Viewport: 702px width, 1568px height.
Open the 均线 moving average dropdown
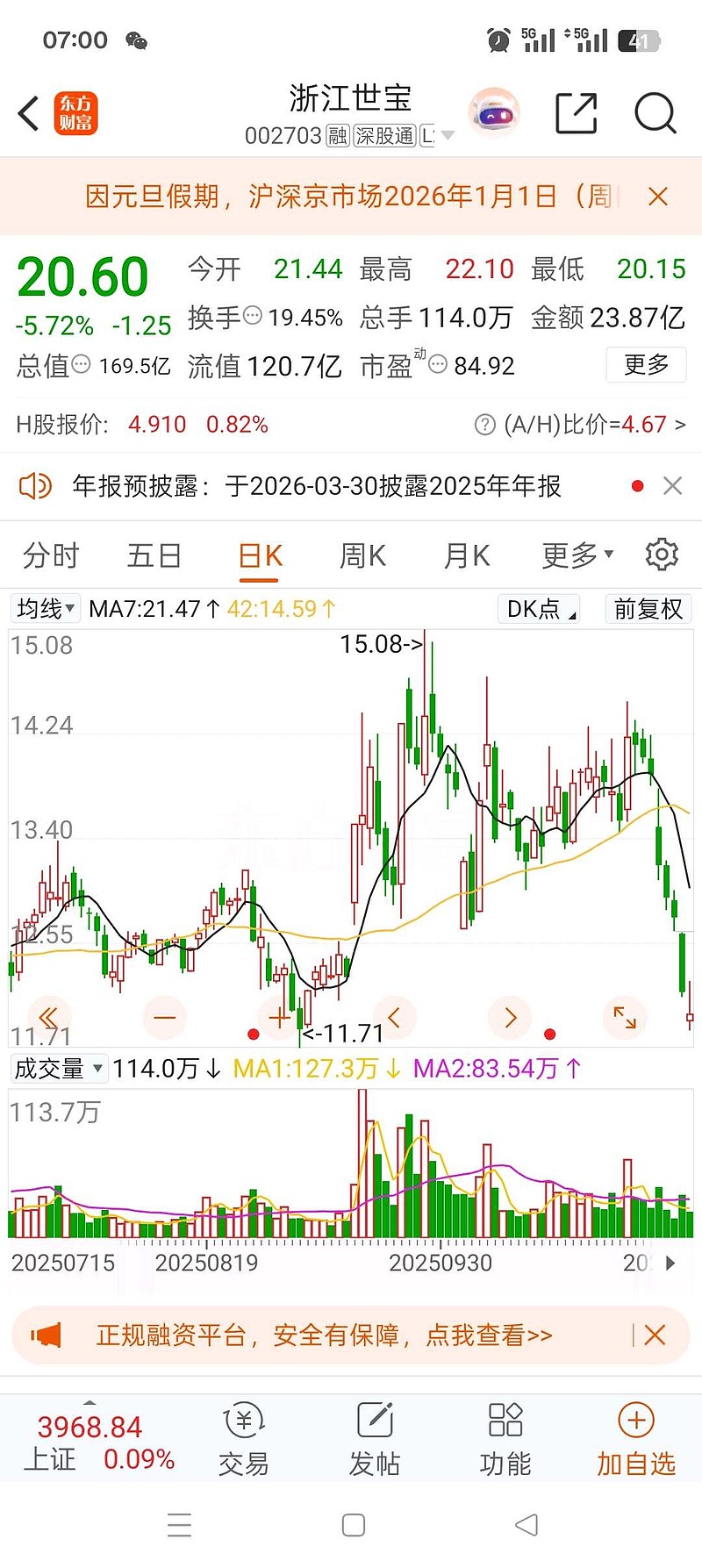pos(44,608)
